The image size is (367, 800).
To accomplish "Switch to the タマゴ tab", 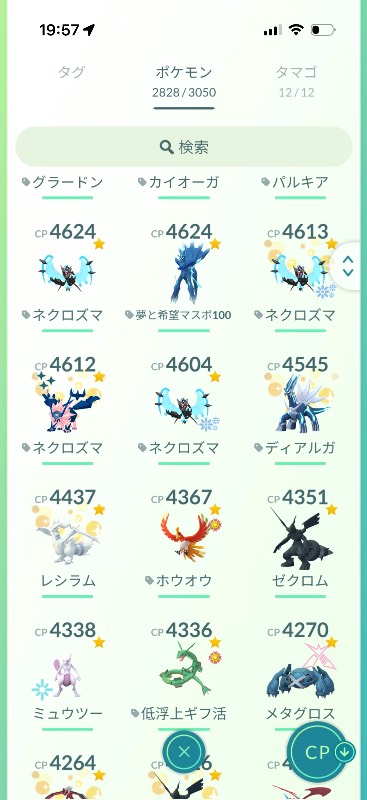I will point(297,81).
